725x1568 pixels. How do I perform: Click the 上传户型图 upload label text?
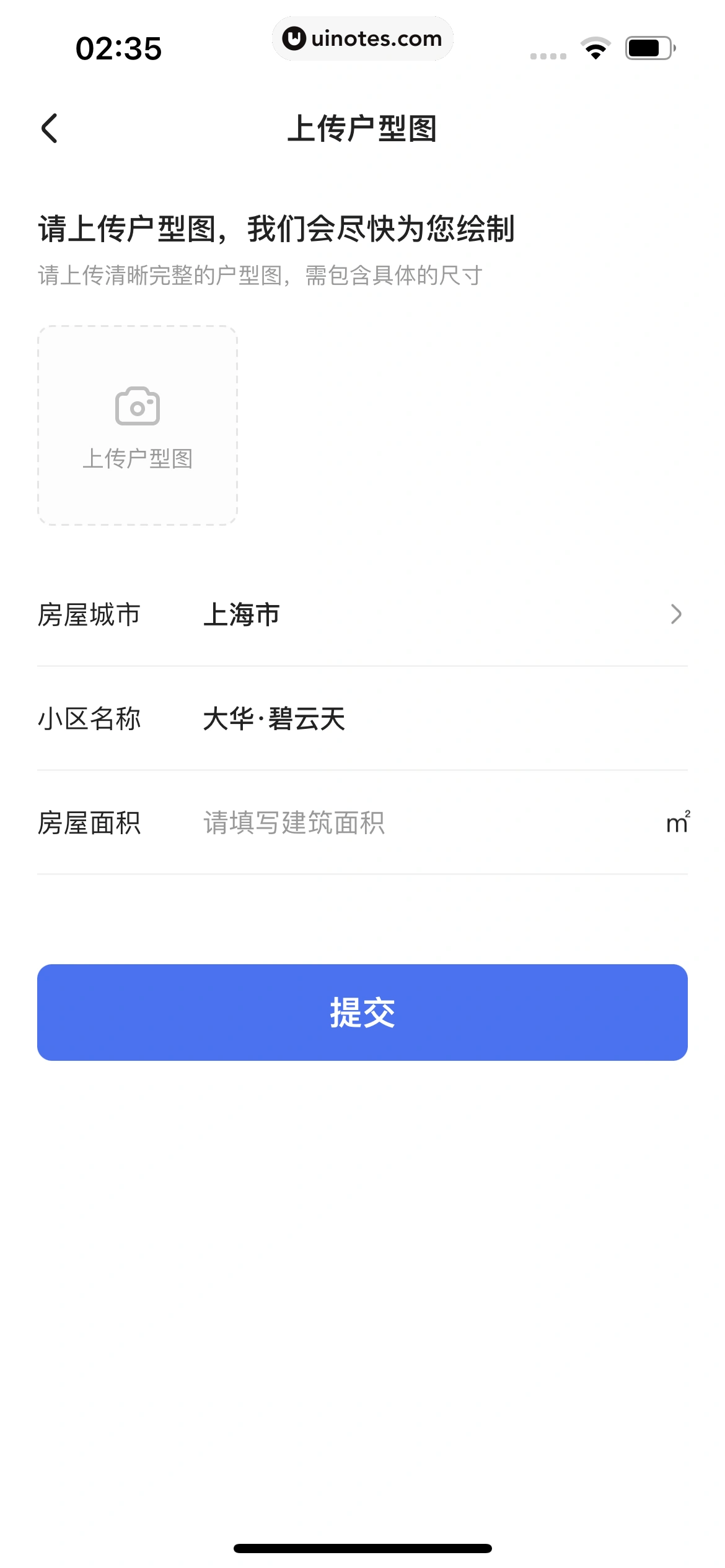coord(138,460)
